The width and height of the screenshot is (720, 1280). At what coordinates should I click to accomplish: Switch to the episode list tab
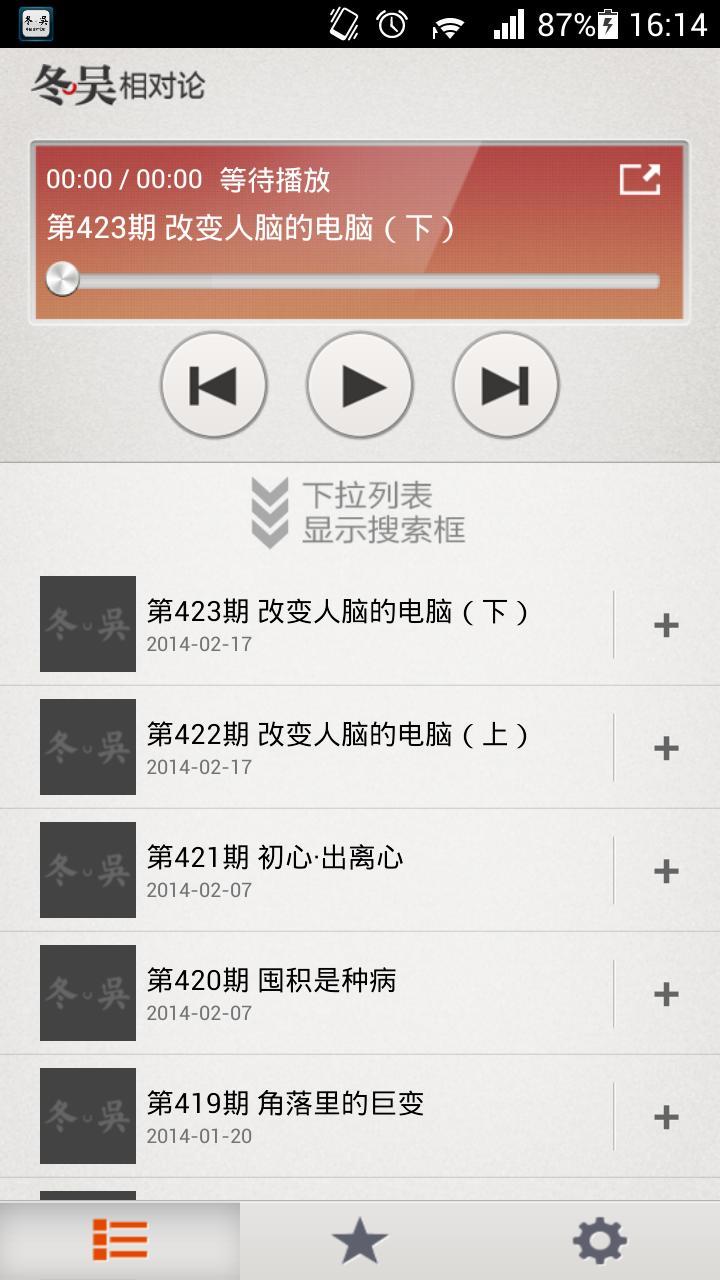point(120,1241)
